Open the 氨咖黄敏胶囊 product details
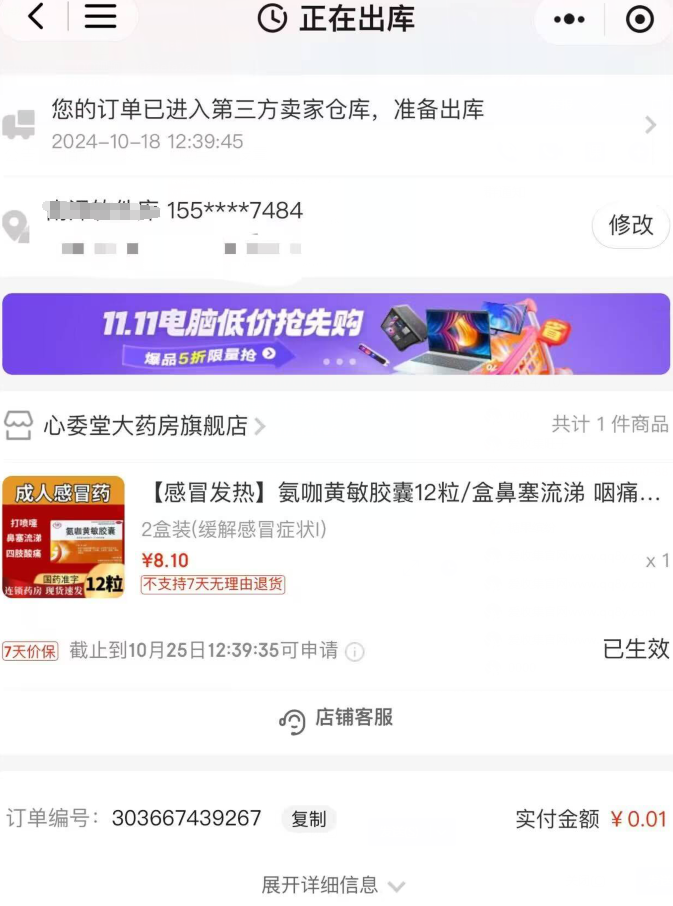 [405, 494]
